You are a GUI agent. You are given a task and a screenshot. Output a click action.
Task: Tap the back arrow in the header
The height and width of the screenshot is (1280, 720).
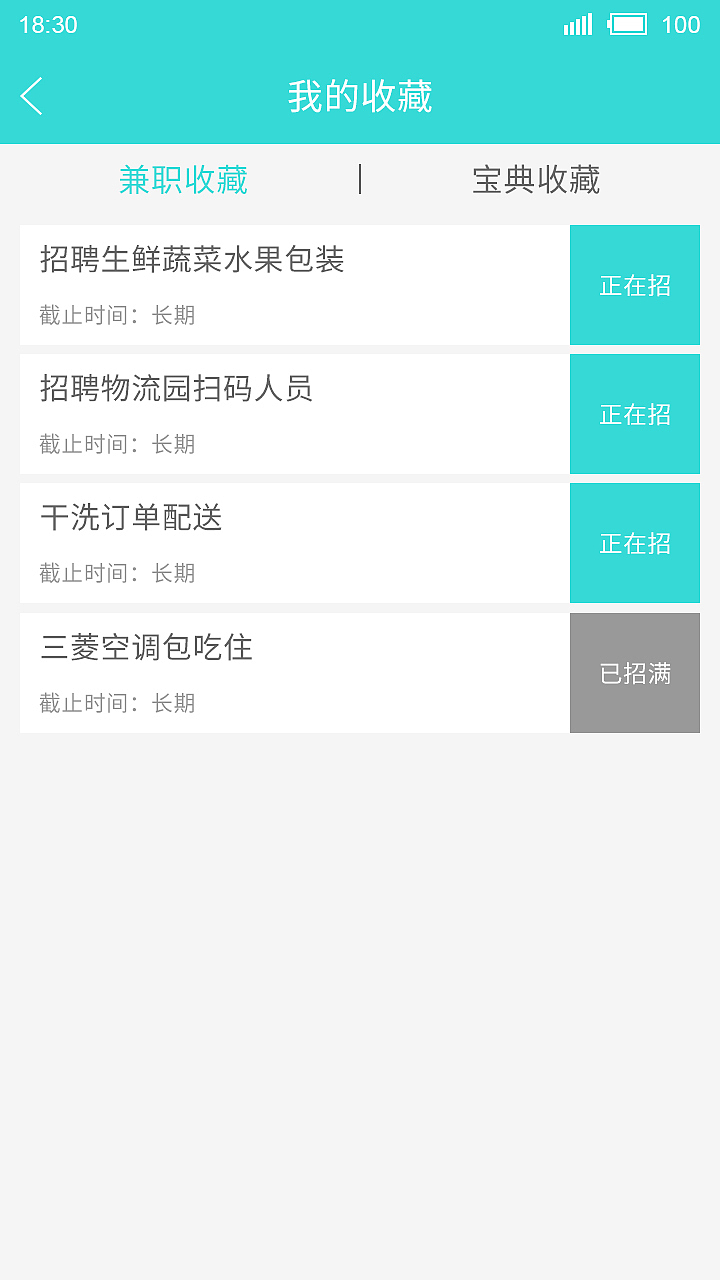point(31,97)
